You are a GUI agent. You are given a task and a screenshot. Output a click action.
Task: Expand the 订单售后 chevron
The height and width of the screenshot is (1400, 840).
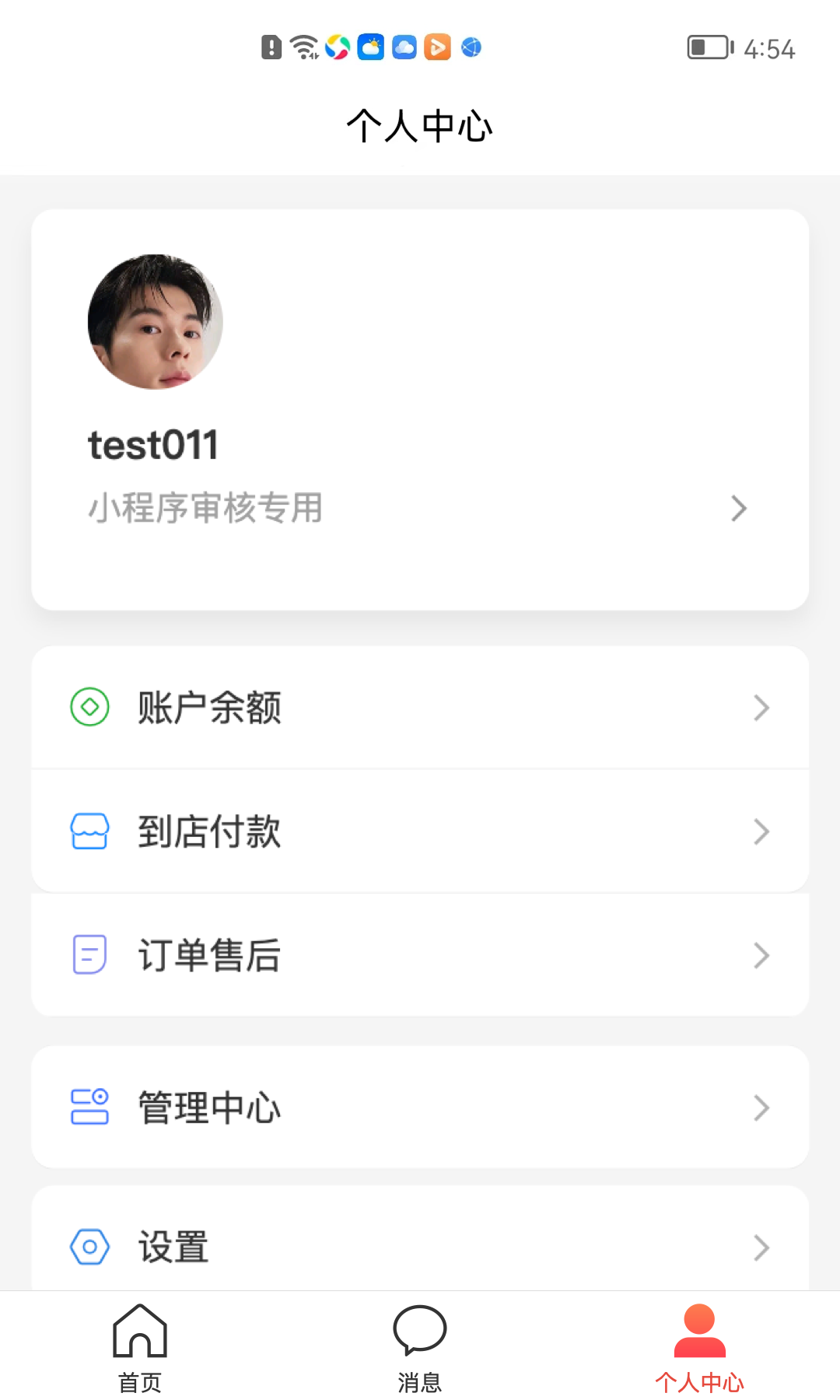(761, 955)
